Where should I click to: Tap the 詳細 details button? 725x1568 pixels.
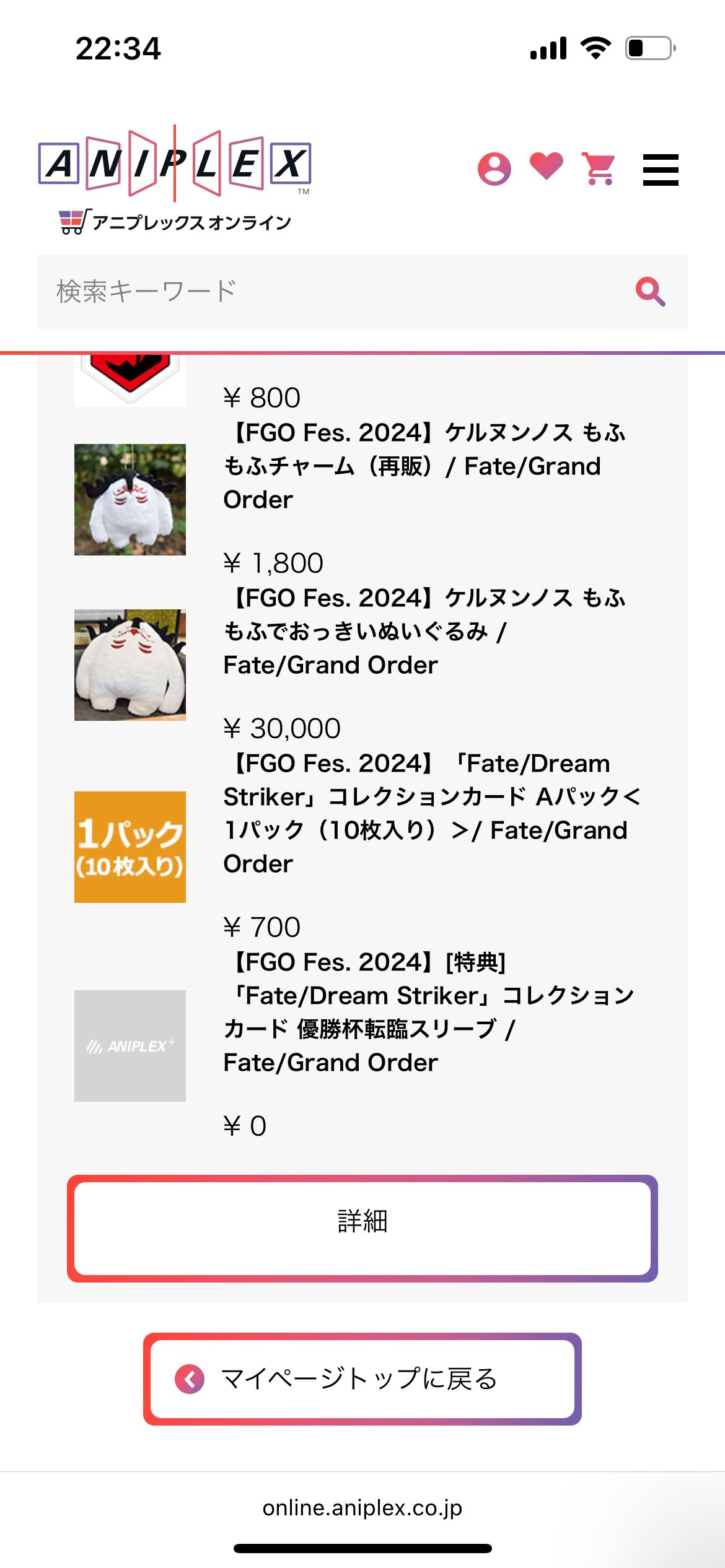point(362,1228)
